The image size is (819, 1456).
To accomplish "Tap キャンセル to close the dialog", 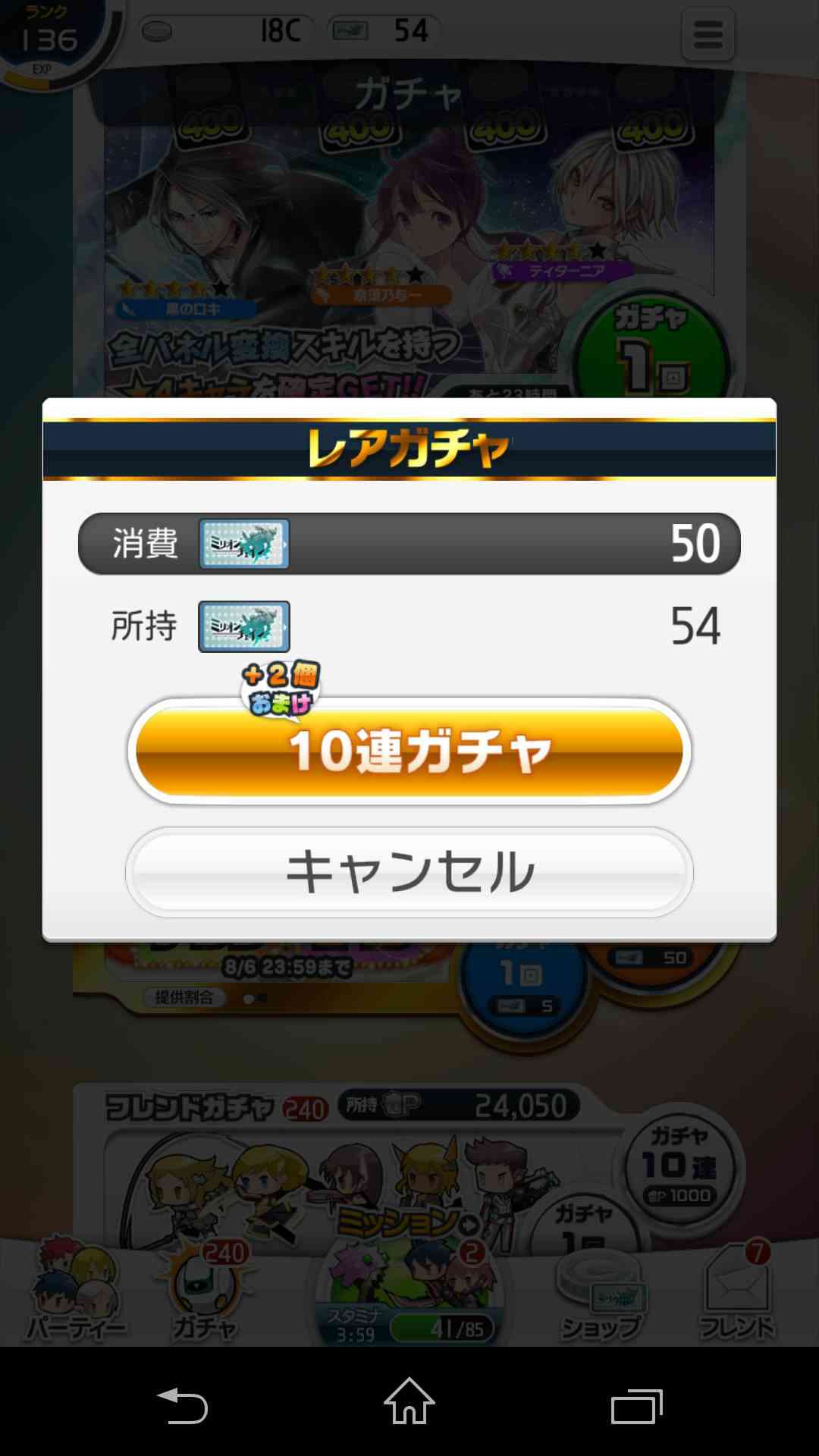I will point(409,872).
